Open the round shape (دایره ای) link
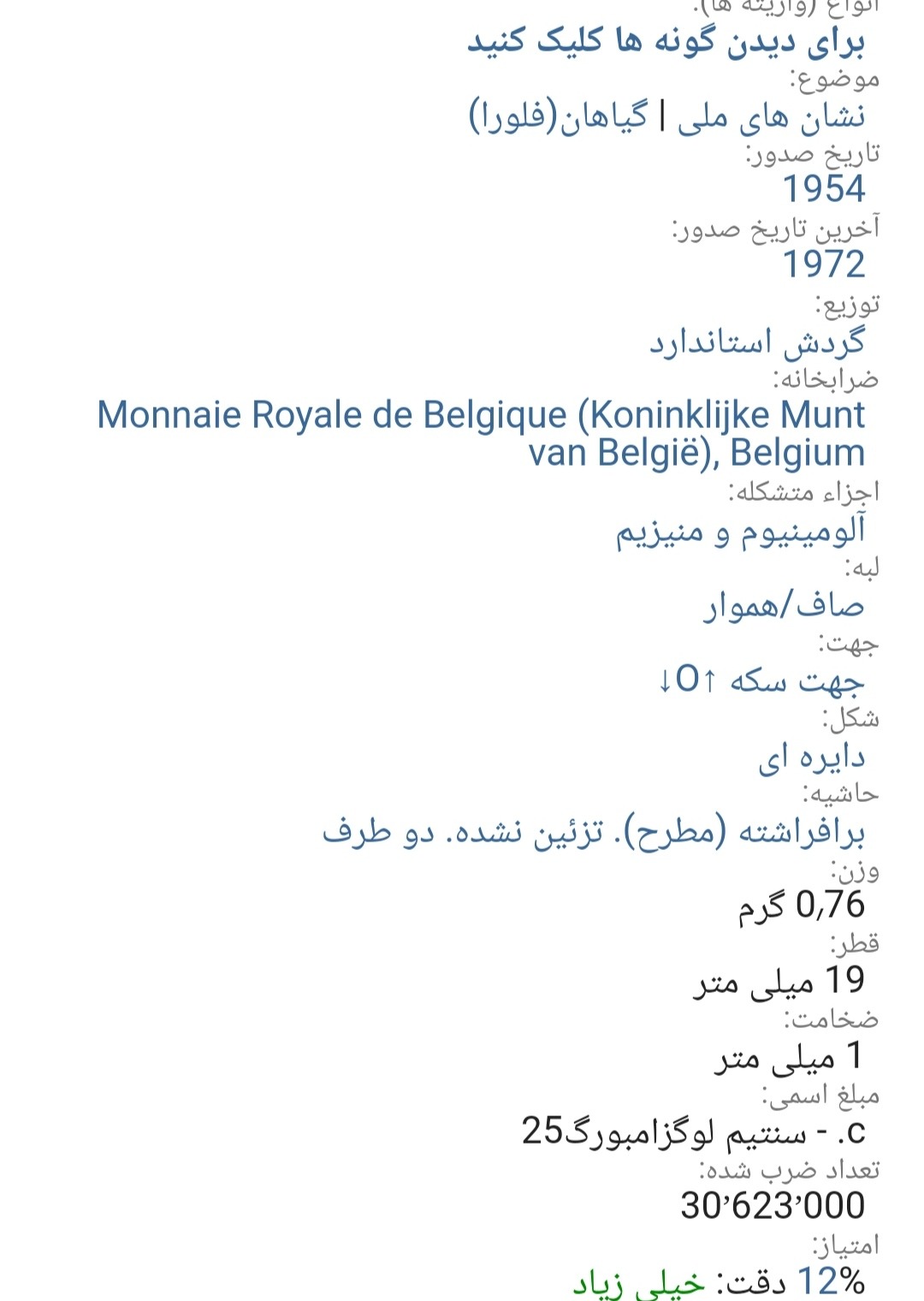This screenshot has height=1301, width=924. pos(811,757)
